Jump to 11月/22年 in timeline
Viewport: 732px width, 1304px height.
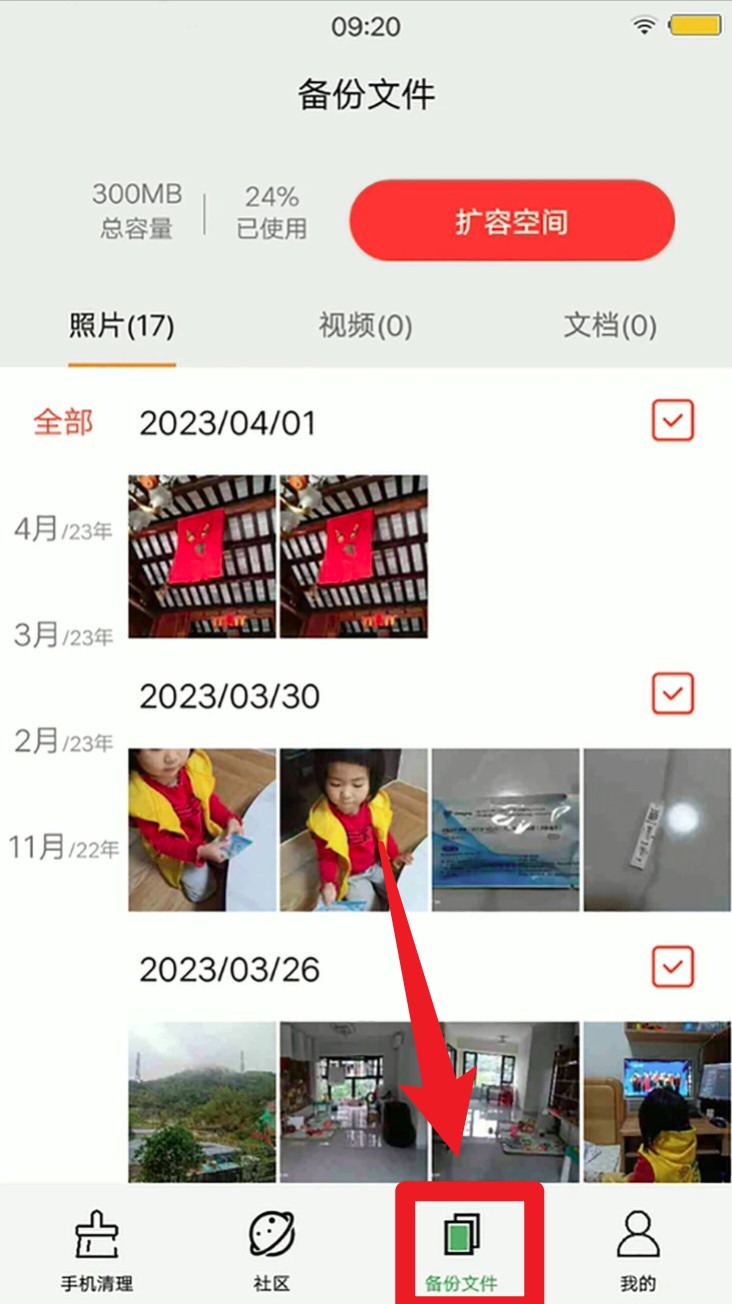coord(62,848)
